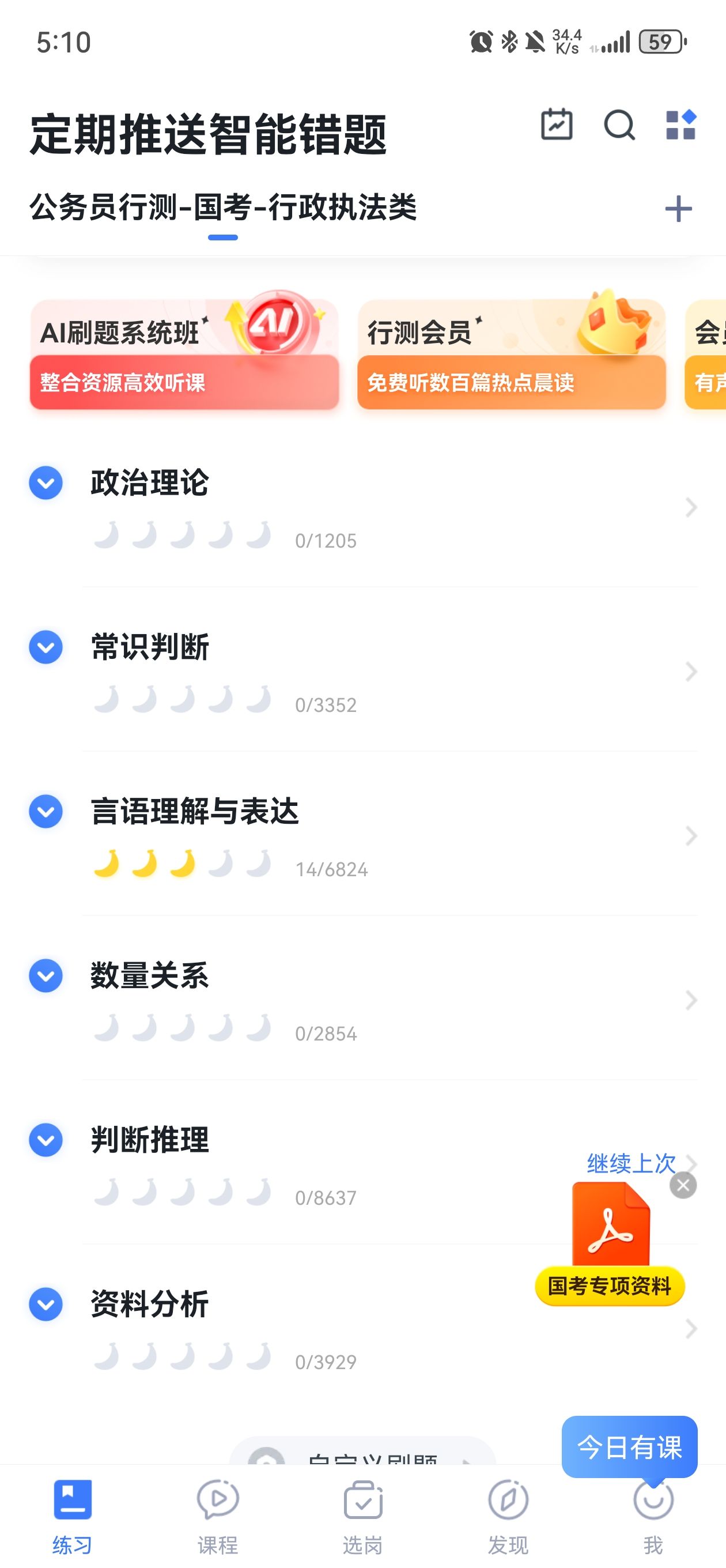Open the grid apps menu icon
Screen dimensions: 726x1568
pos(681,126)
